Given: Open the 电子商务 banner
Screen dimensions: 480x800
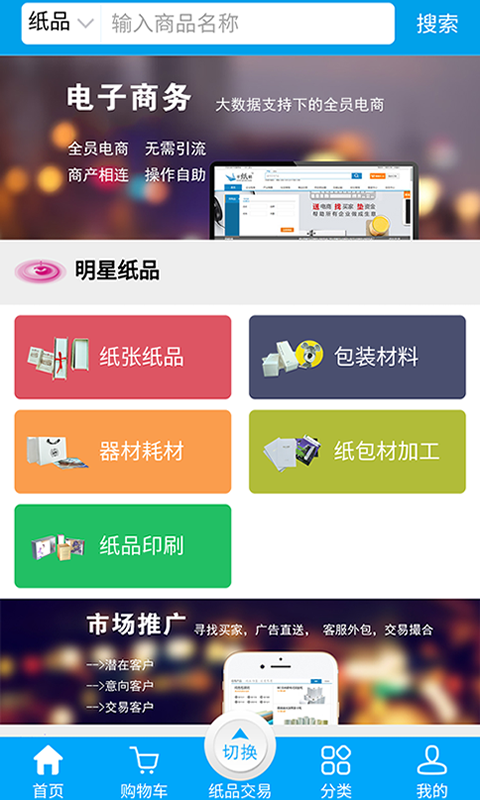Looking at the screenshot, I should pyautogui.click(x=240, y=147).
